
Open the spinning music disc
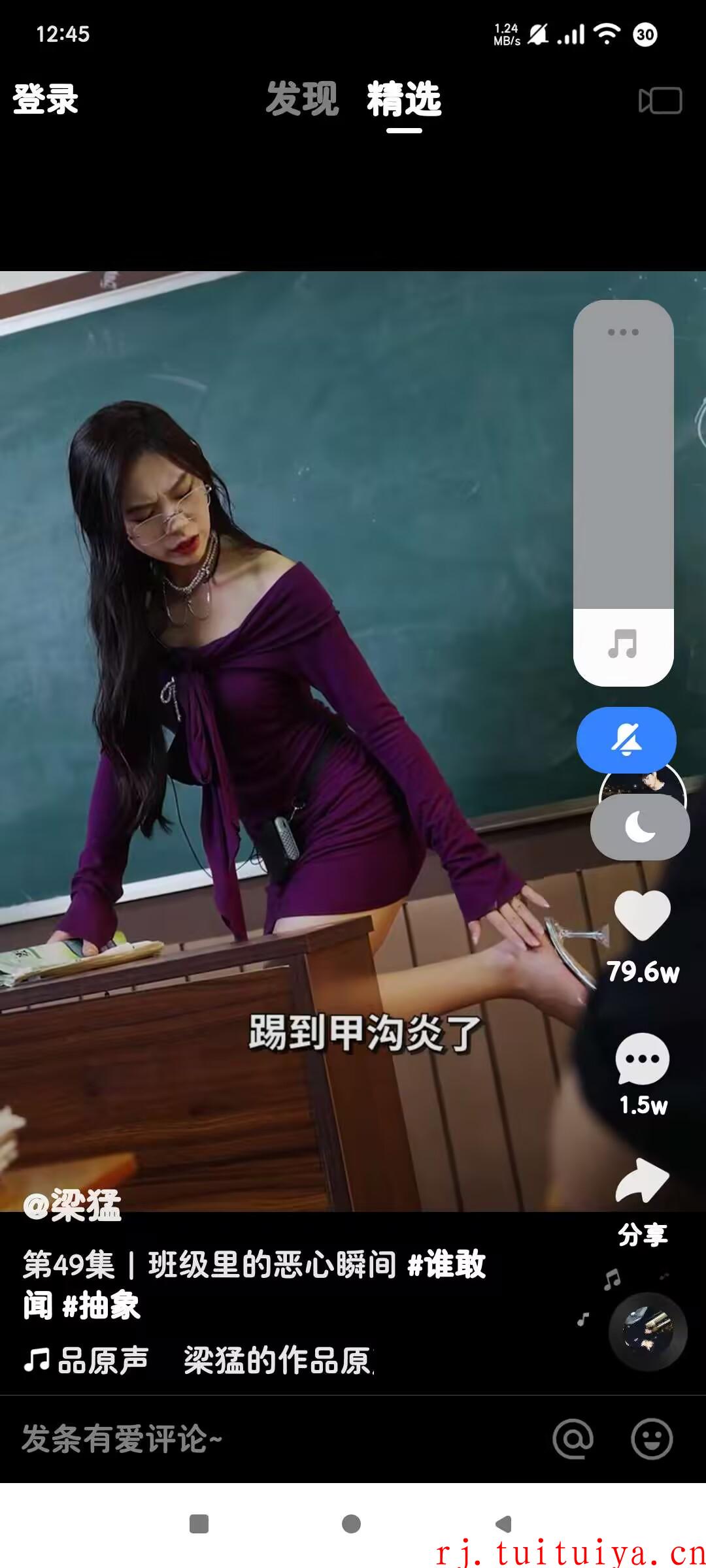(648, 1331)
